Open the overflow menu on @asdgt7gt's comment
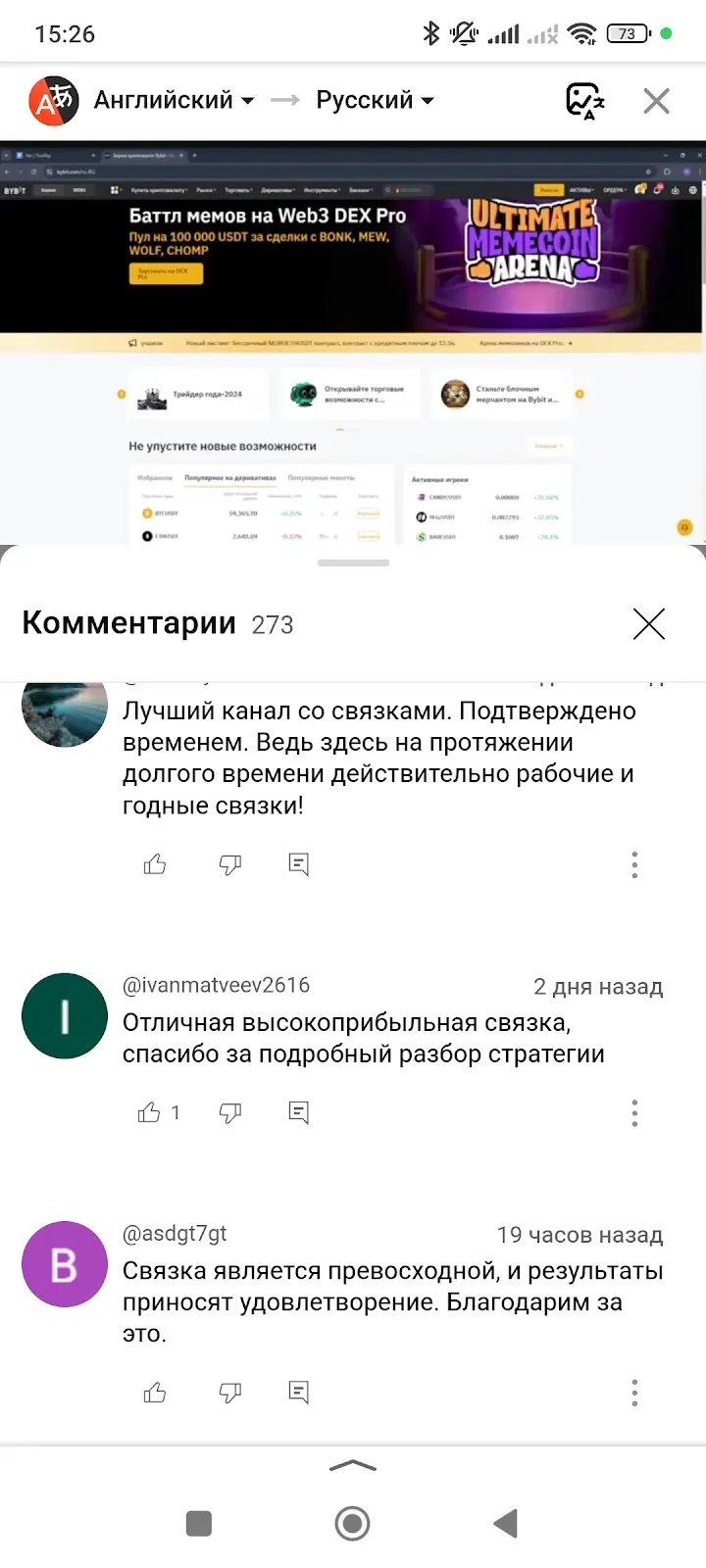 (634, 1393)
